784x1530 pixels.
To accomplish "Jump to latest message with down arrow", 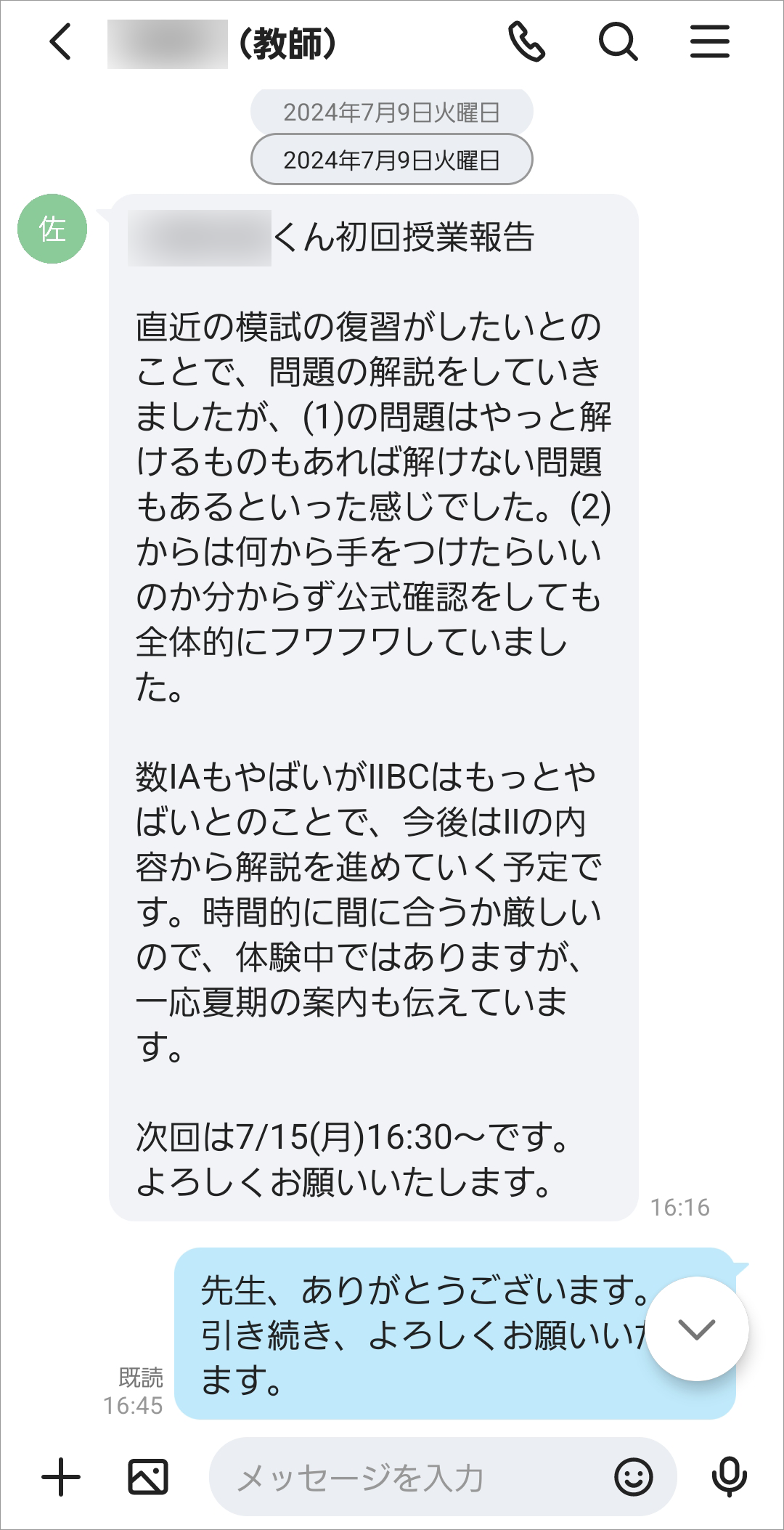I will click(x=696, y=1329).
